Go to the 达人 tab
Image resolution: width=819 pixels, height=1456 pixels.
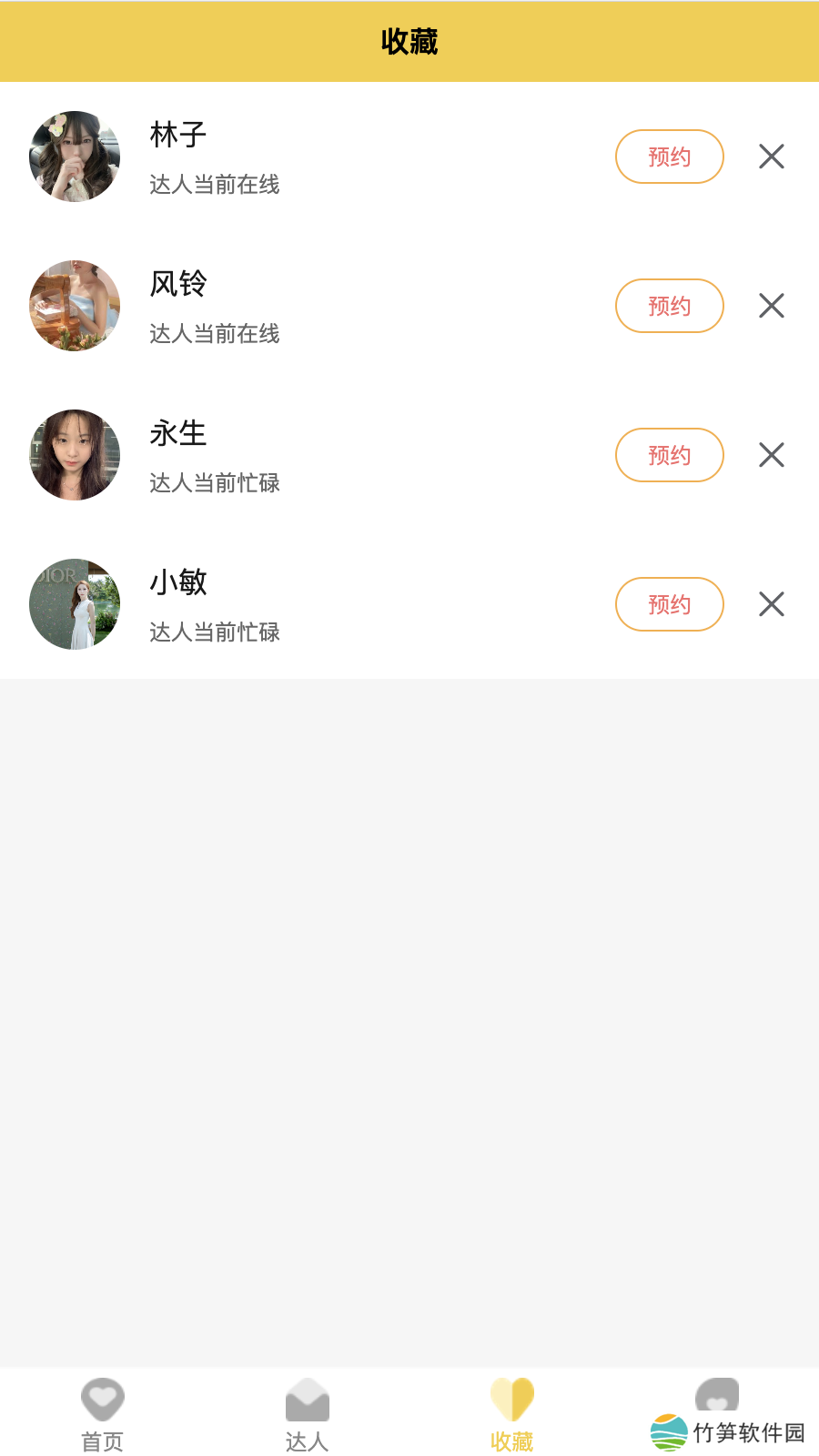tap(307, 1413)
